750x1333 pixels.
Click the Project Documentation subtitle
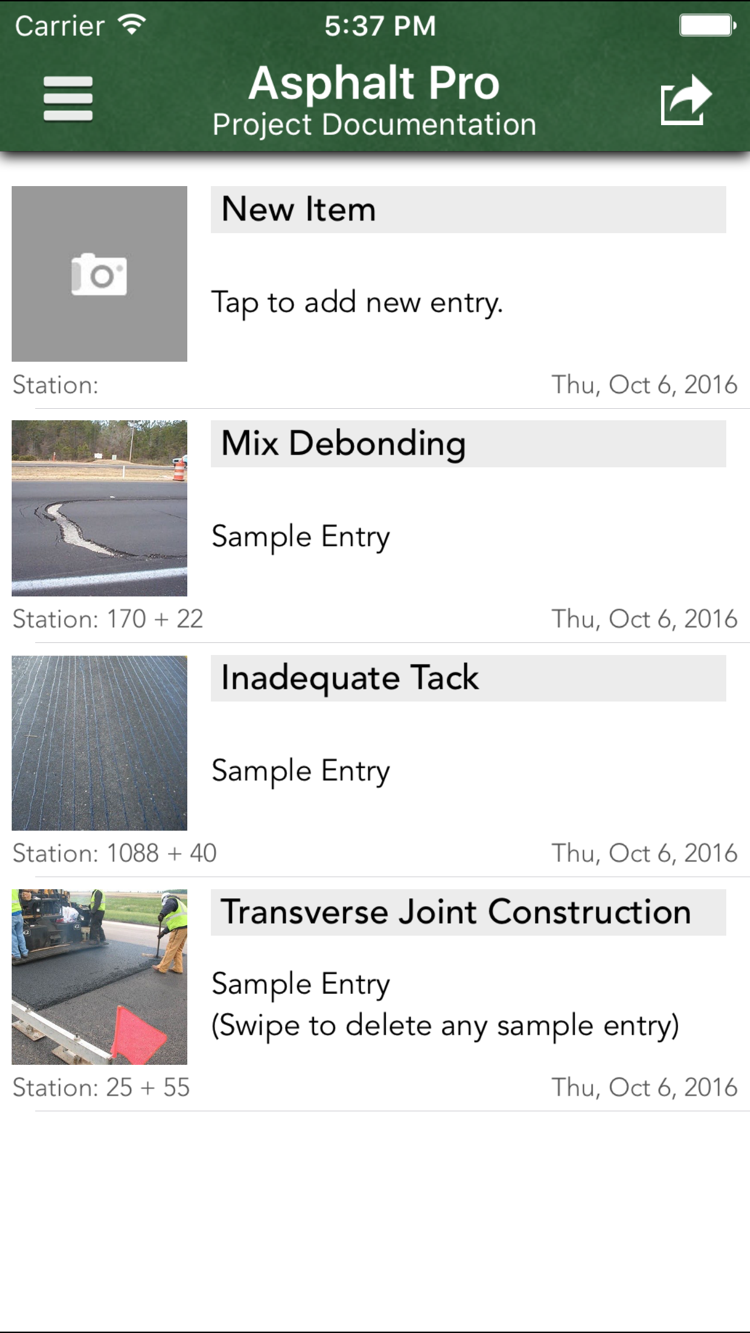(374, 124)
